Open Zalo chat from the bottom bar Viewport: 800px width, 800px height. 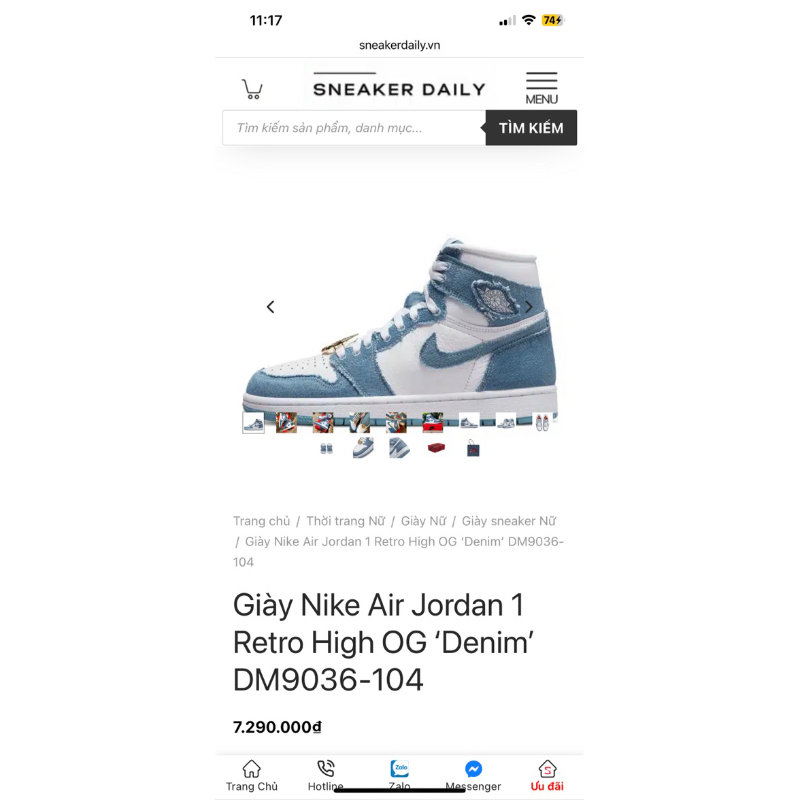point(400,775)
